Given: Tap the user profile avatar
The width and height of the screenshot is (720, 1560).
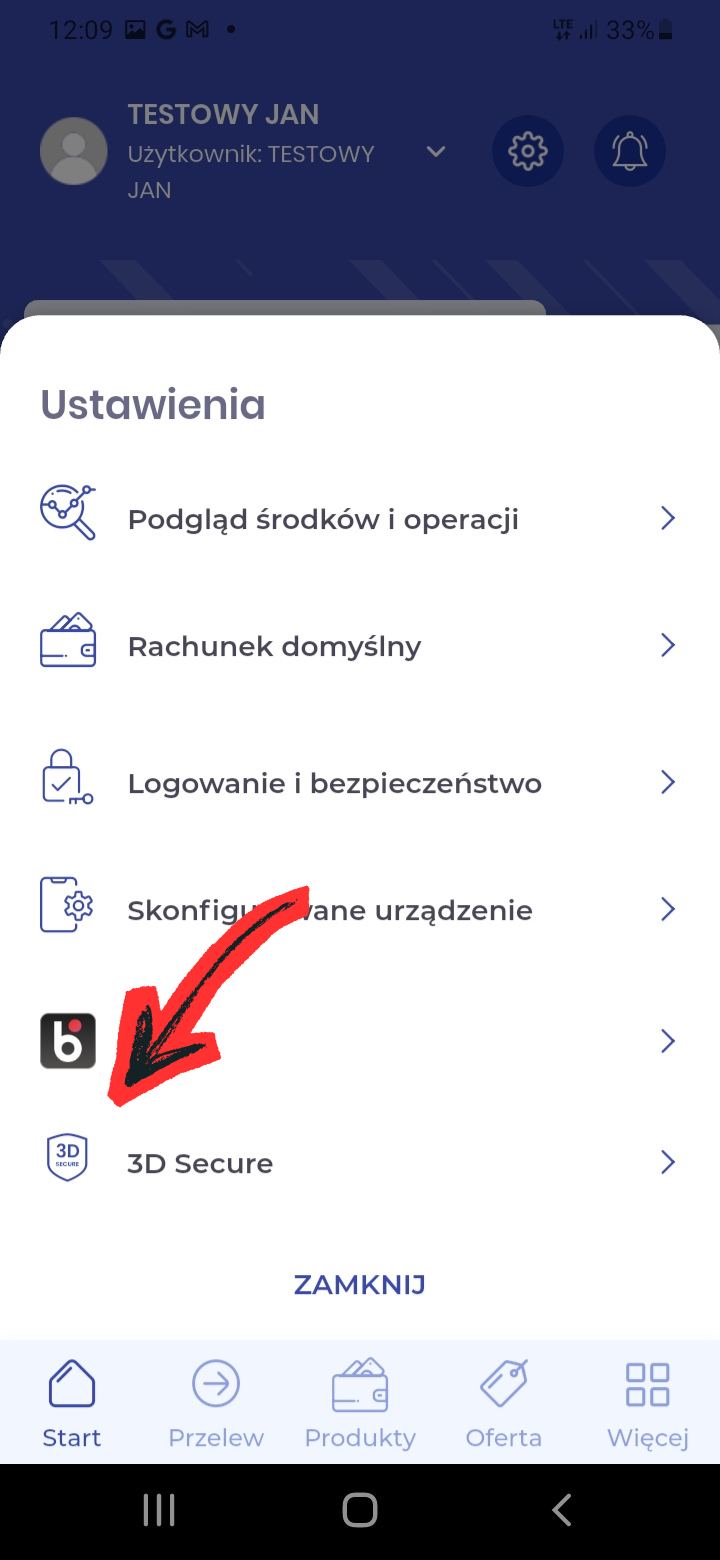Looking at the screenshot, I should tap(73, 150).
